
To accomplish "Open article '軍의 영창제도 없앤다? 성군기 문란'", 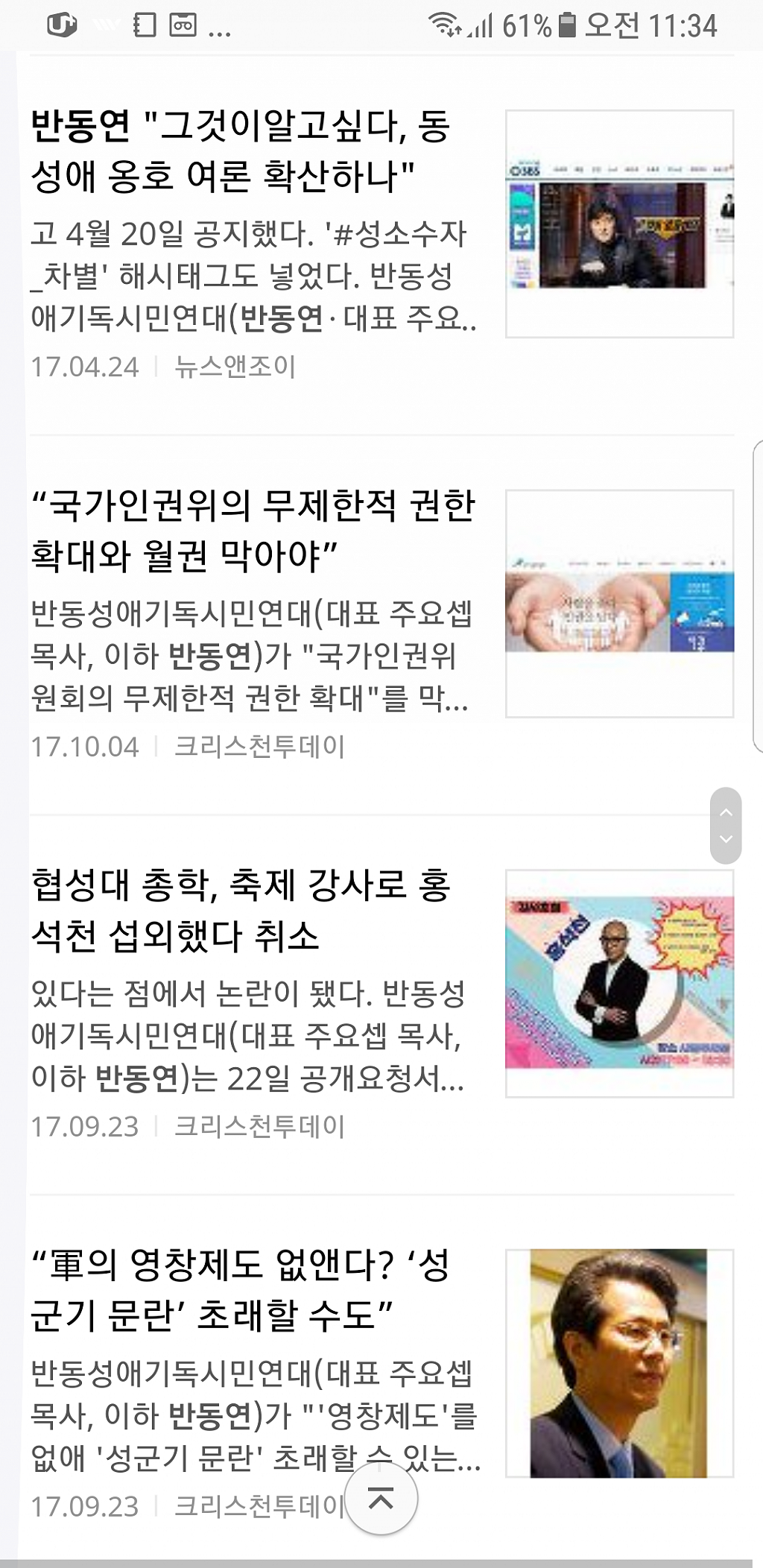I will point(240,1290).
